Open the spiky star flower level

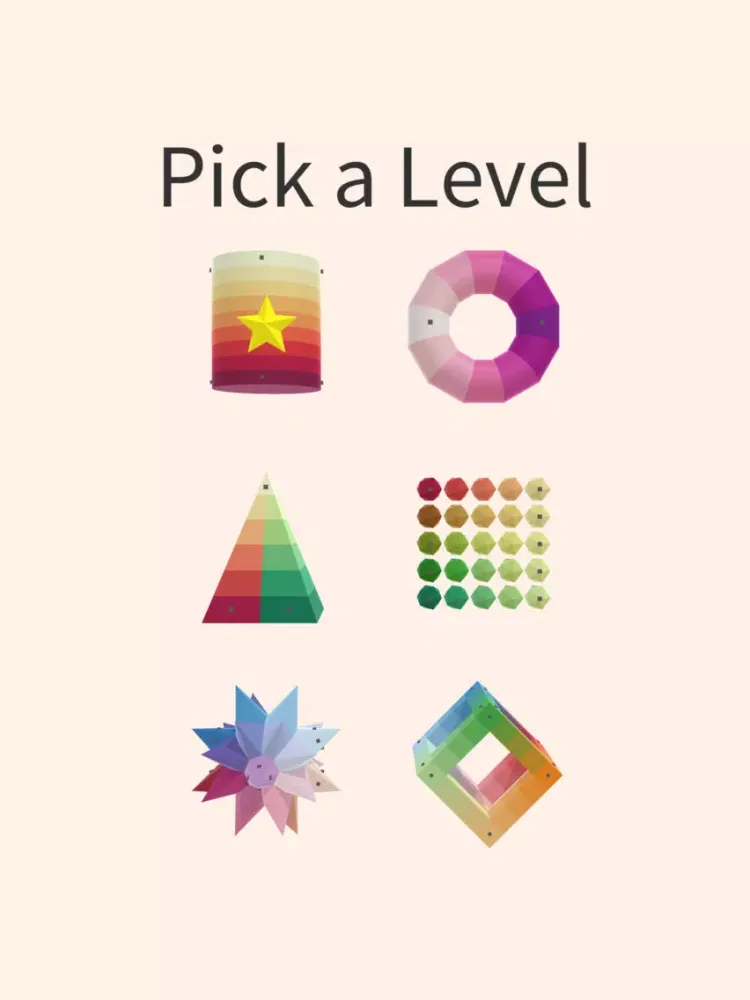pos(265,759)
